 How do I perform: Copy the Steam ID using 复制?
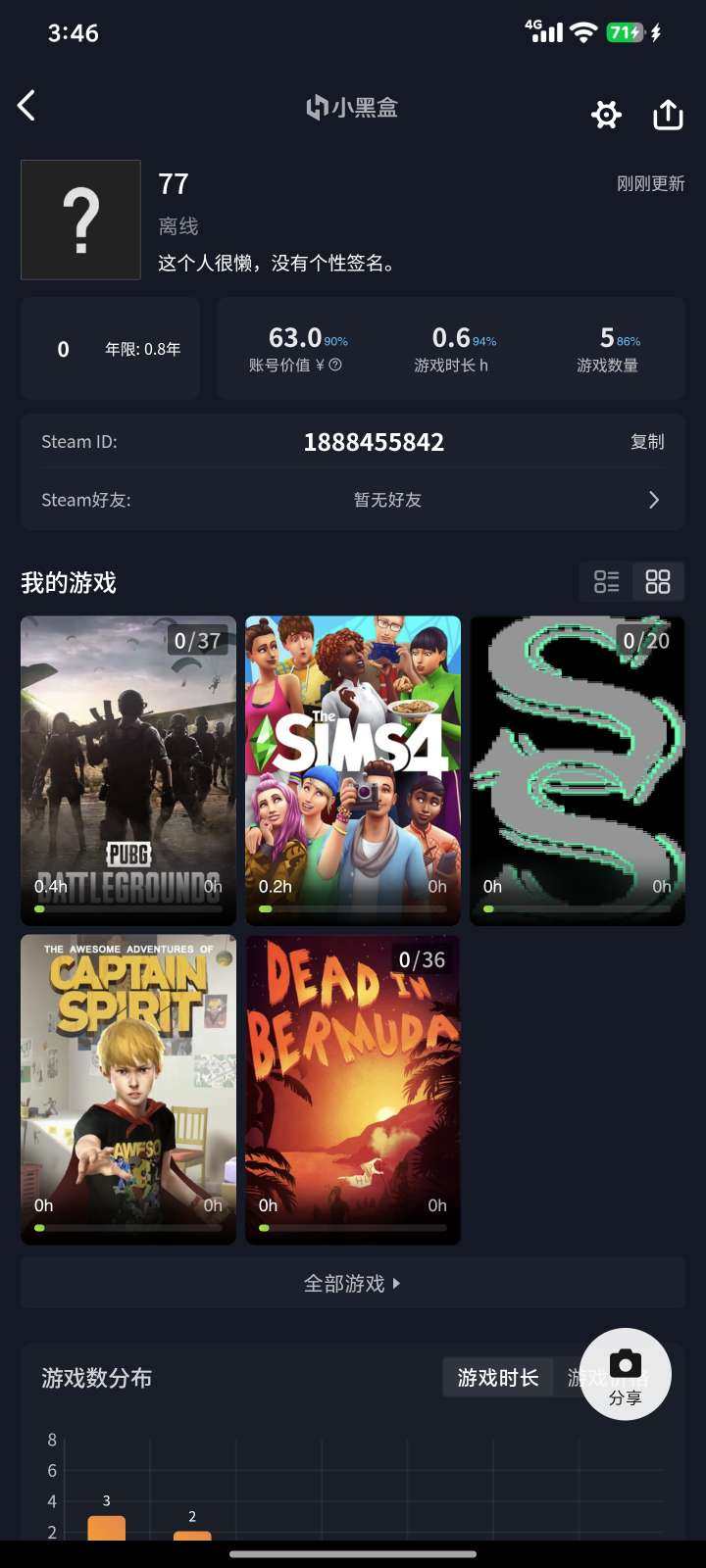(648, 441)
